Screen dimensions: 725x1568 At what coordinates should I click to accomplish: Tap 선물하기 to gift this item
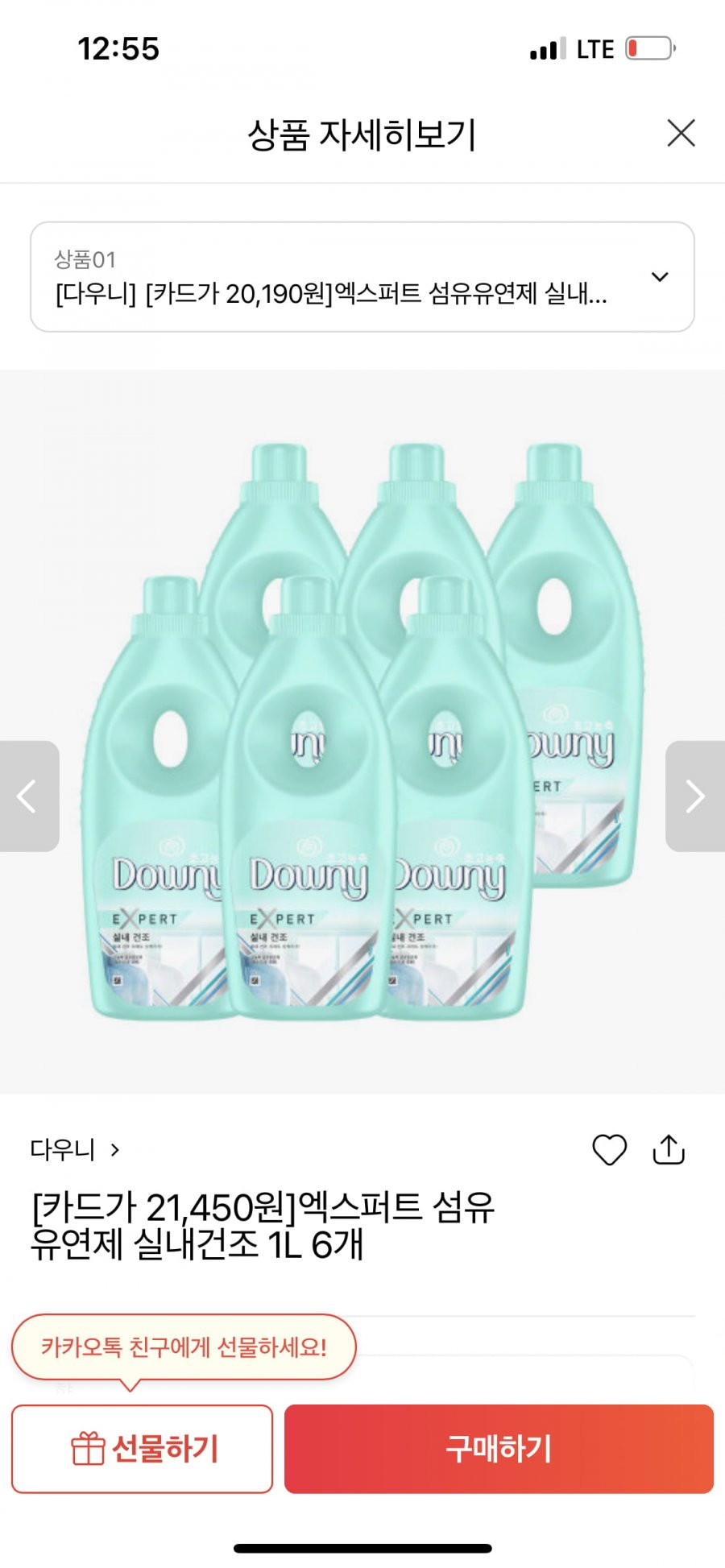pos(143,1449)
